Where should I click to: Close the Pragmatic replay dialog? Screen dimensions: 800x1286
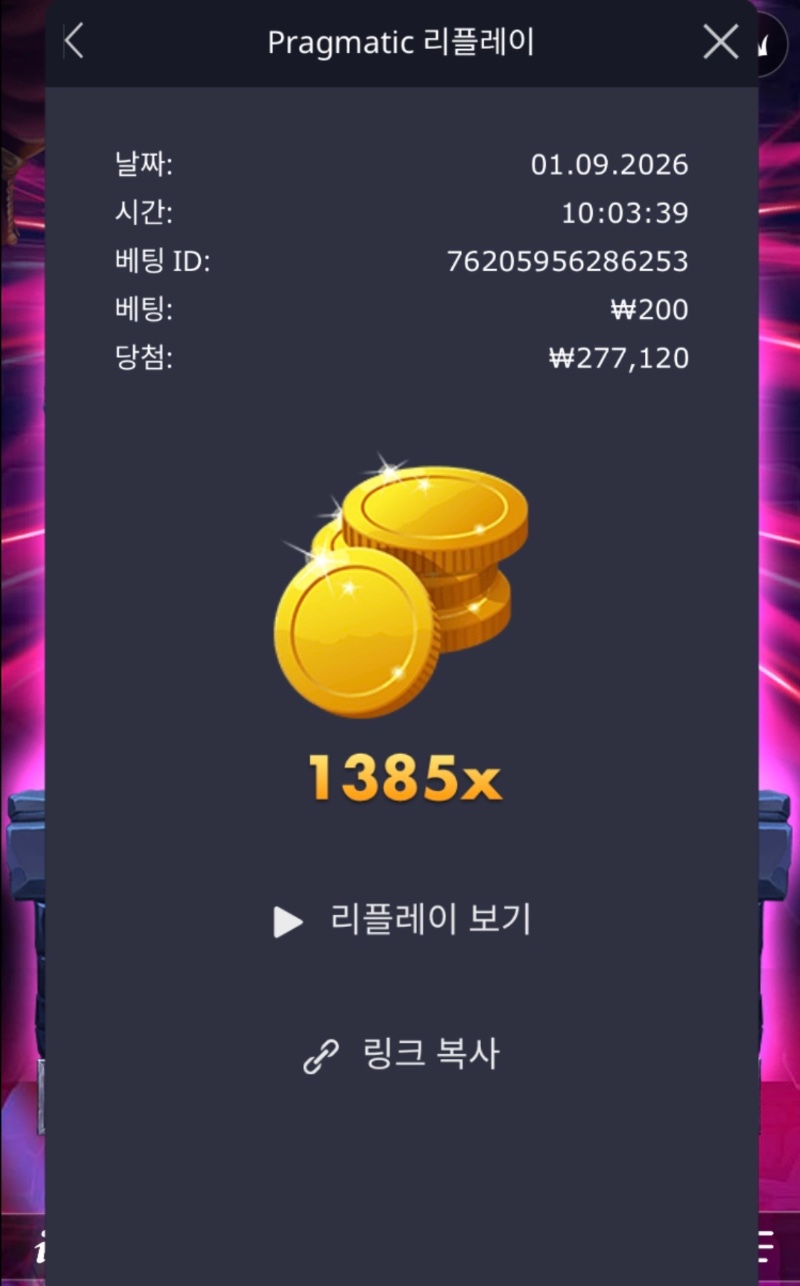pyautogui.click(x=720, y=42)
